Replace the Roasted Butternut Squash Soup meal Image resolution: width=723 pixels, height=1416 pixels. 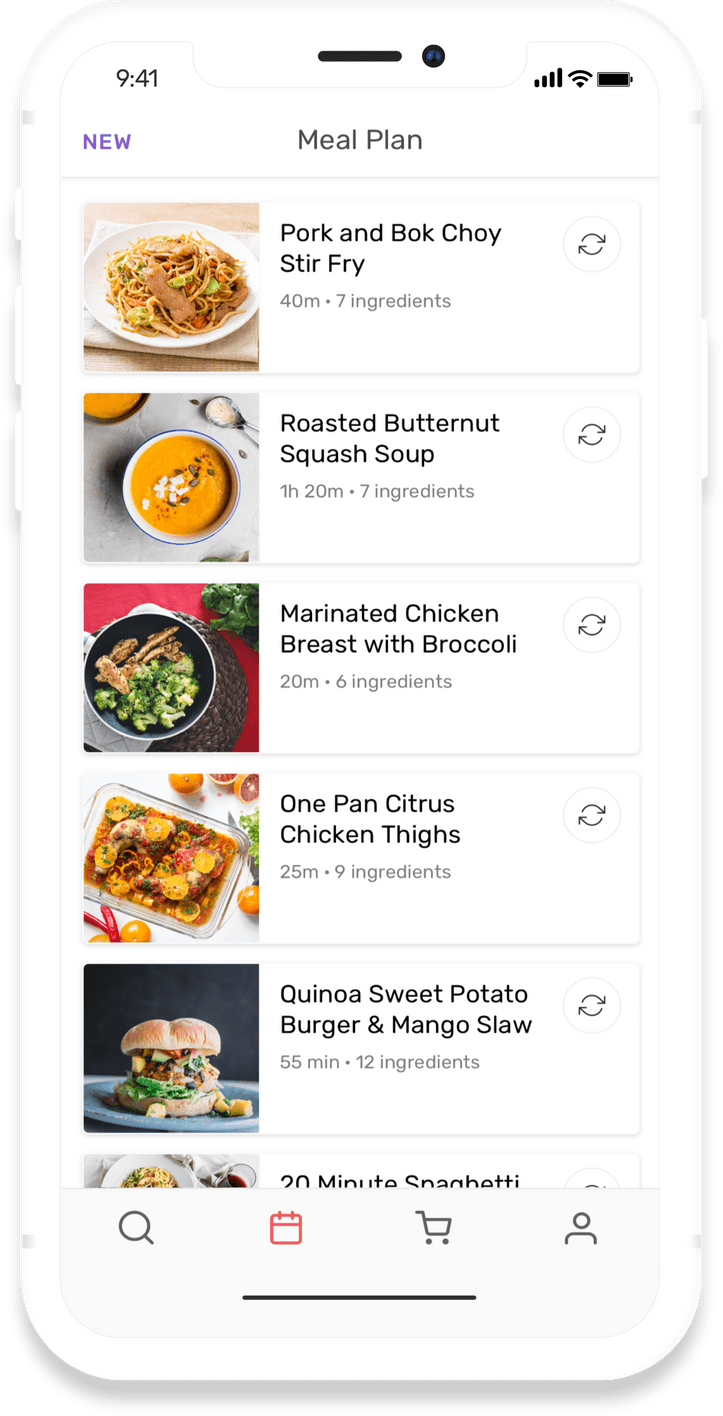[592, 435]
